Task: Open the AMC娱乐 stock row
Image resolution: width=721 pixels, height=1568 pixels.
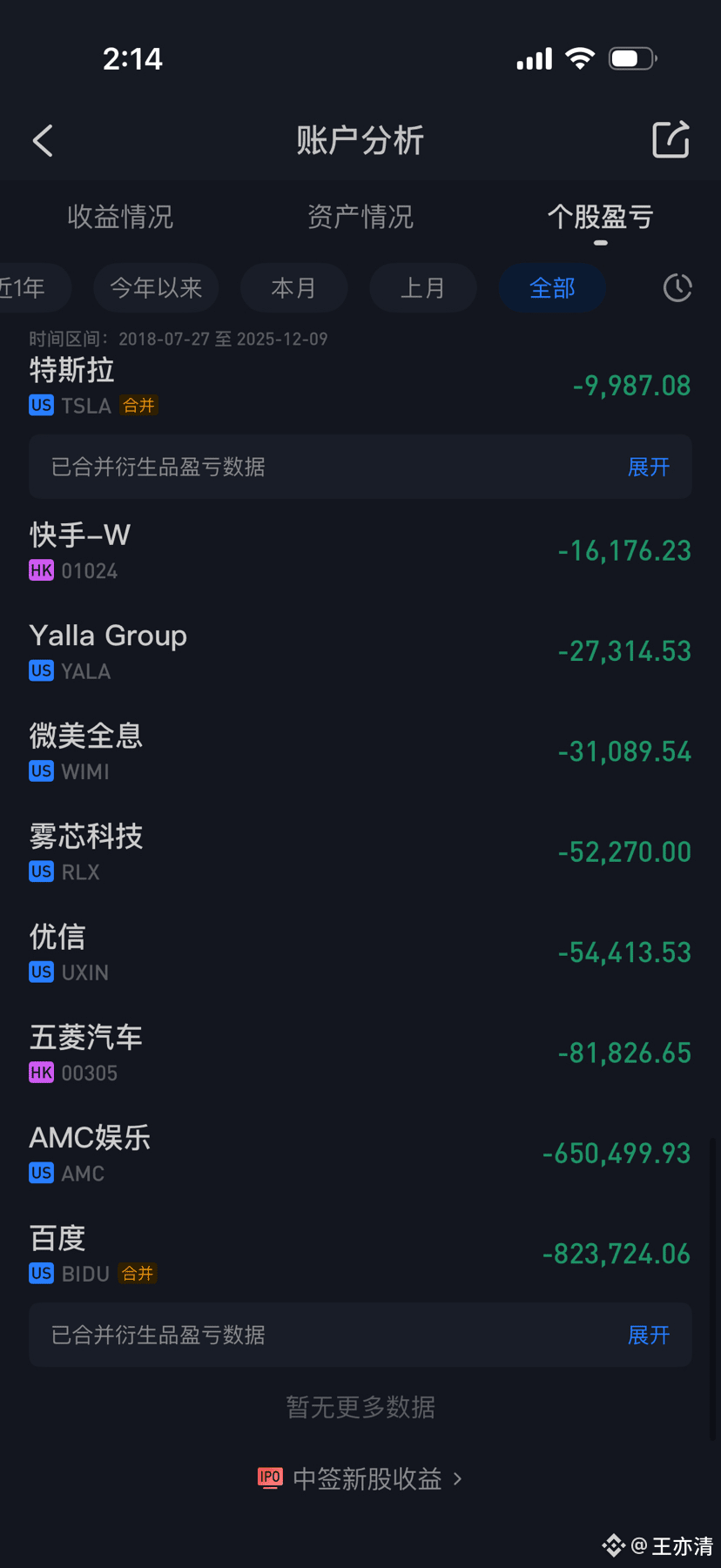Action: pos(360,1154)
